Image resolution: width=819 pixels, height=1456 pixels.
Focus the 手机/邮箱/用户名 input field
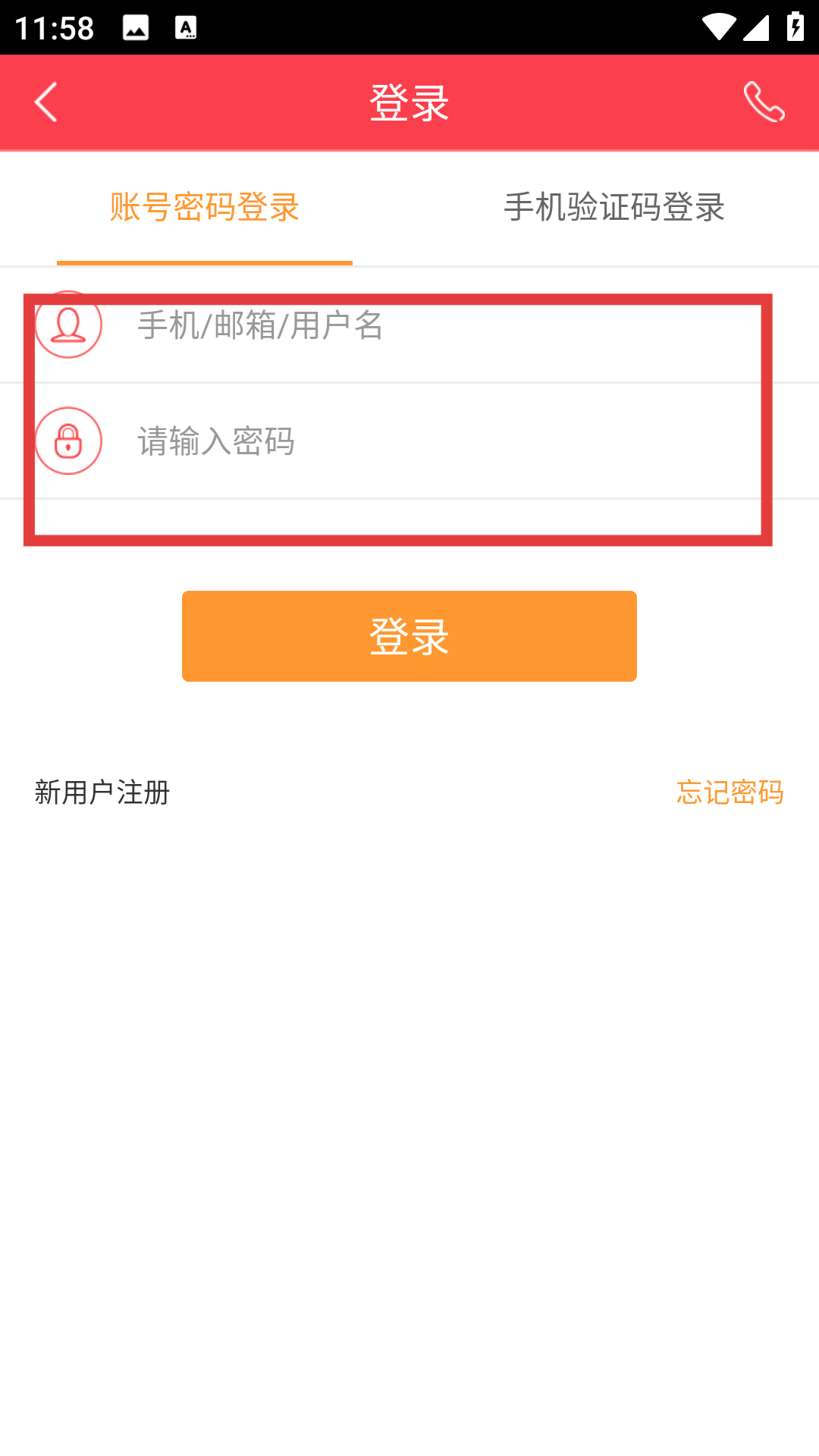point(440,326)
